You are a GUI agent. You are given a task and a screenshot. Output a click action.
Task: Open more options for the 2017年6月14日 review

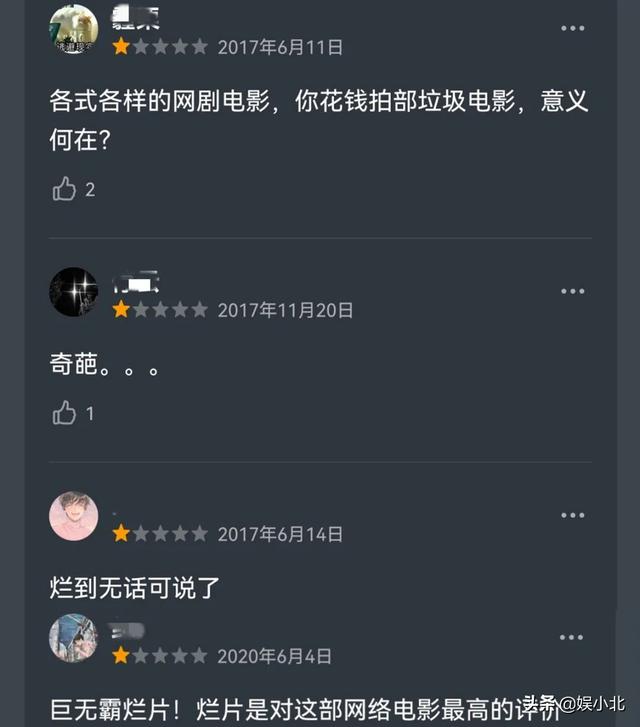pyautogui.click(x=572, y=515)
